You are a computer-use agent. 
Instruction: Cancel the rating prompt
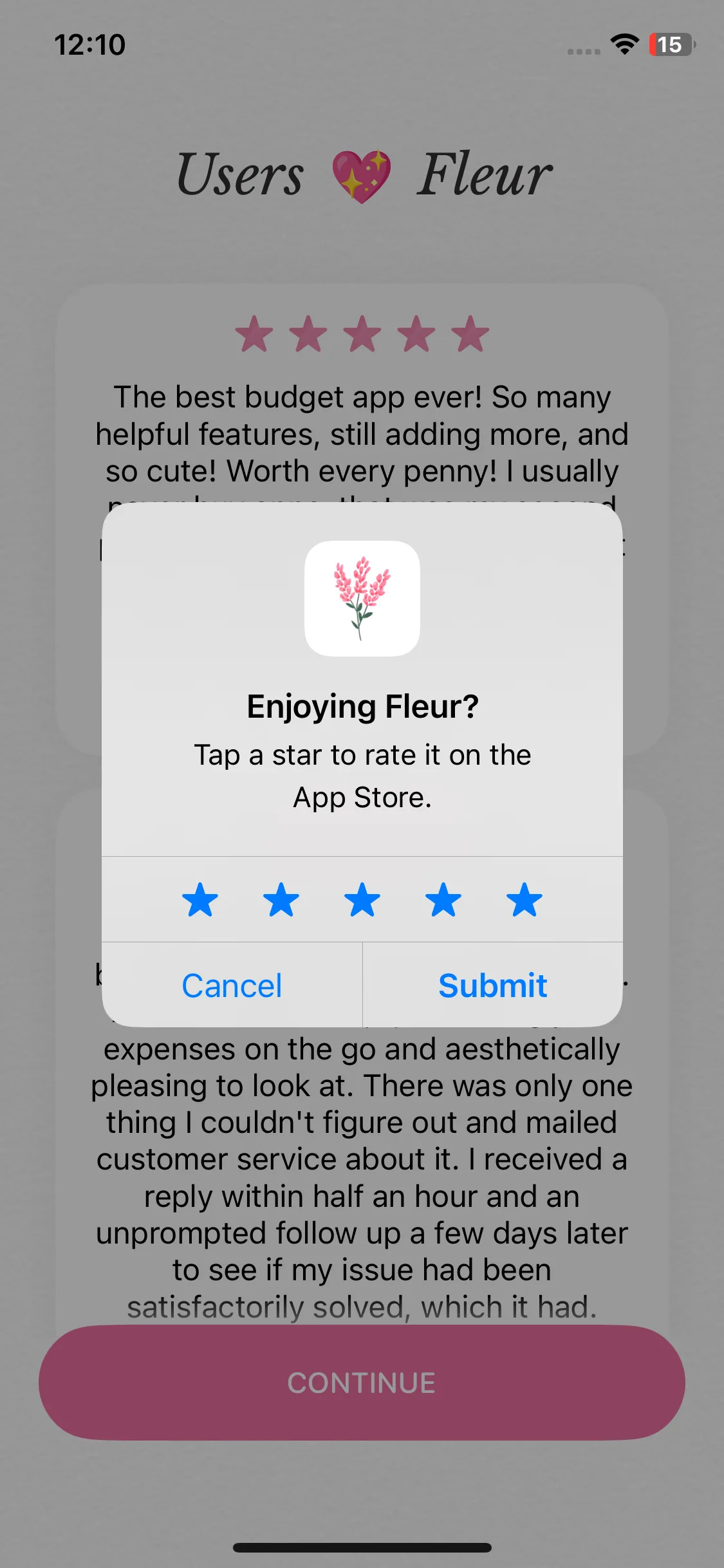pos(232,985)
